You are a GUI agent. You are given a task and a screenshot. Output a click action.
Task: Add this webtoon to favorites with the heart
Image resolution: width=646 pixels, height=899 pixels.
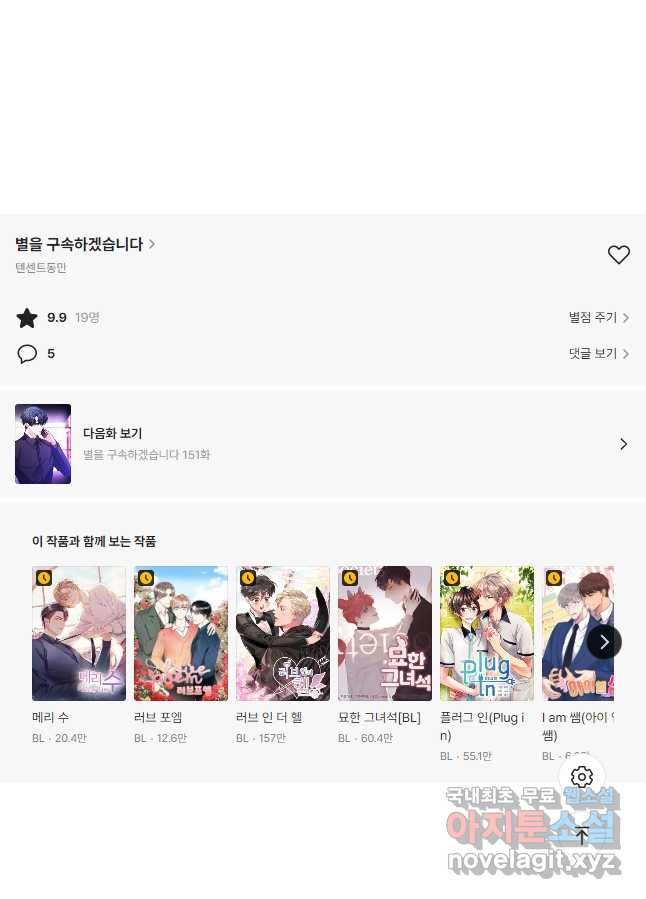point(618,255)
